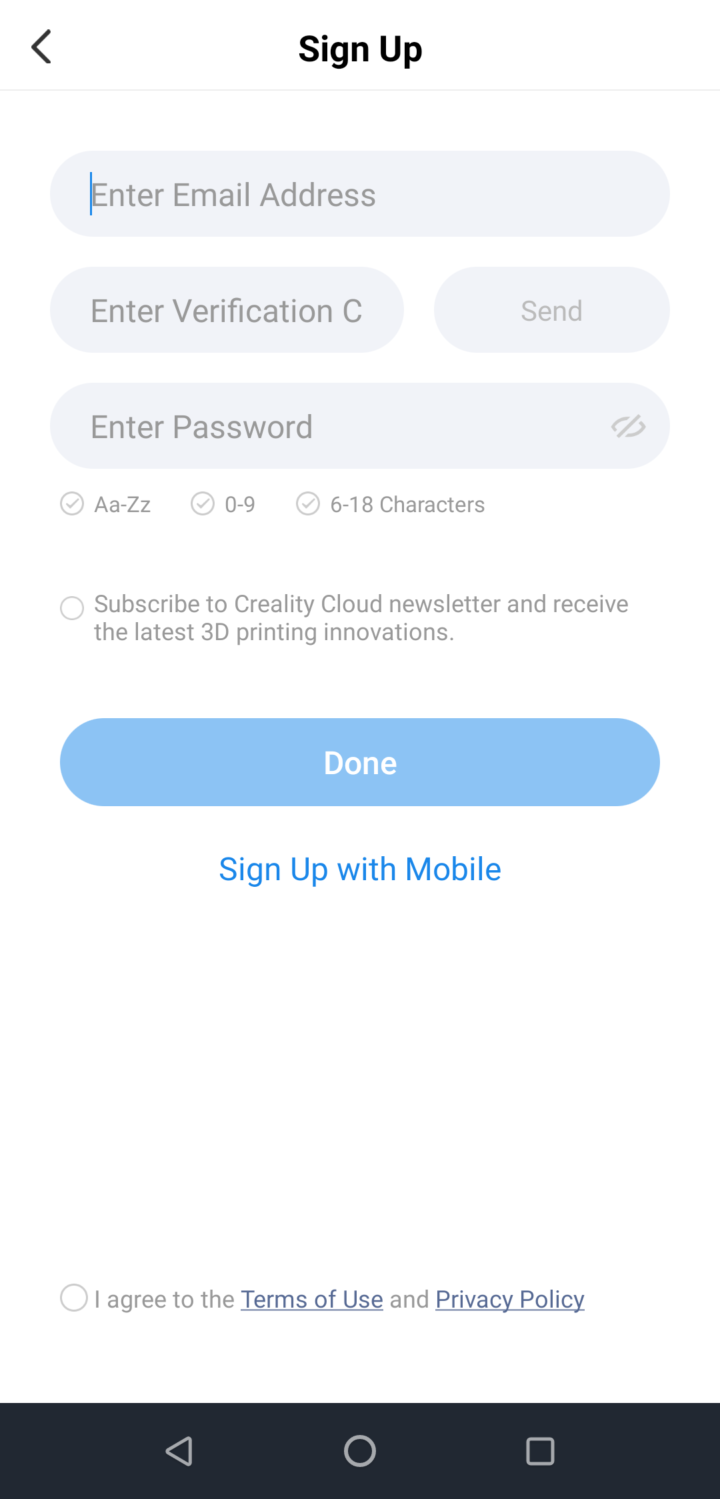720x1499 pixels.
Task: Open the Terms of Use link
Action: click(x=312, y=1299)
